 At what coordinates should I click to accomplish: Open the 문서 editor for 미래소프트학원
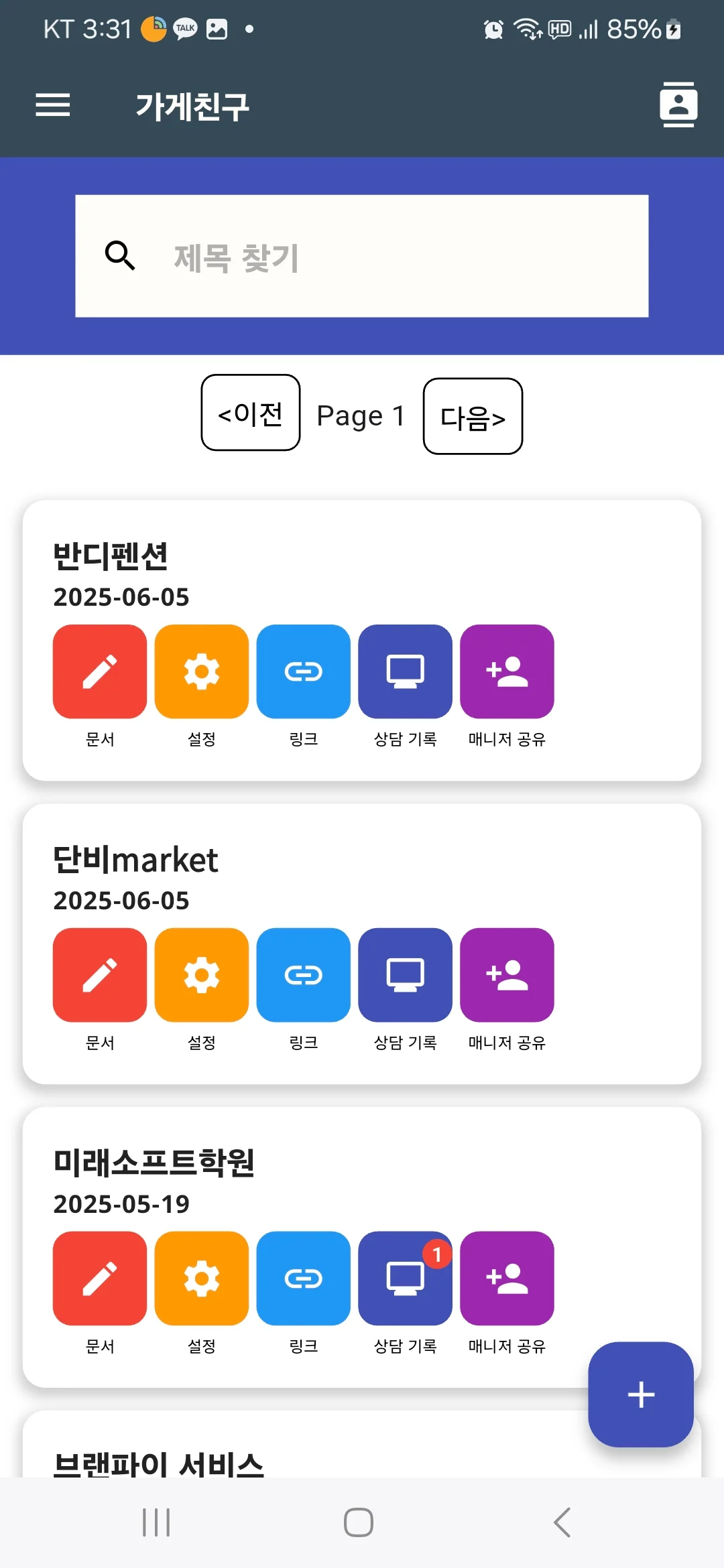pyautogui.click(x=99, y=1277)
